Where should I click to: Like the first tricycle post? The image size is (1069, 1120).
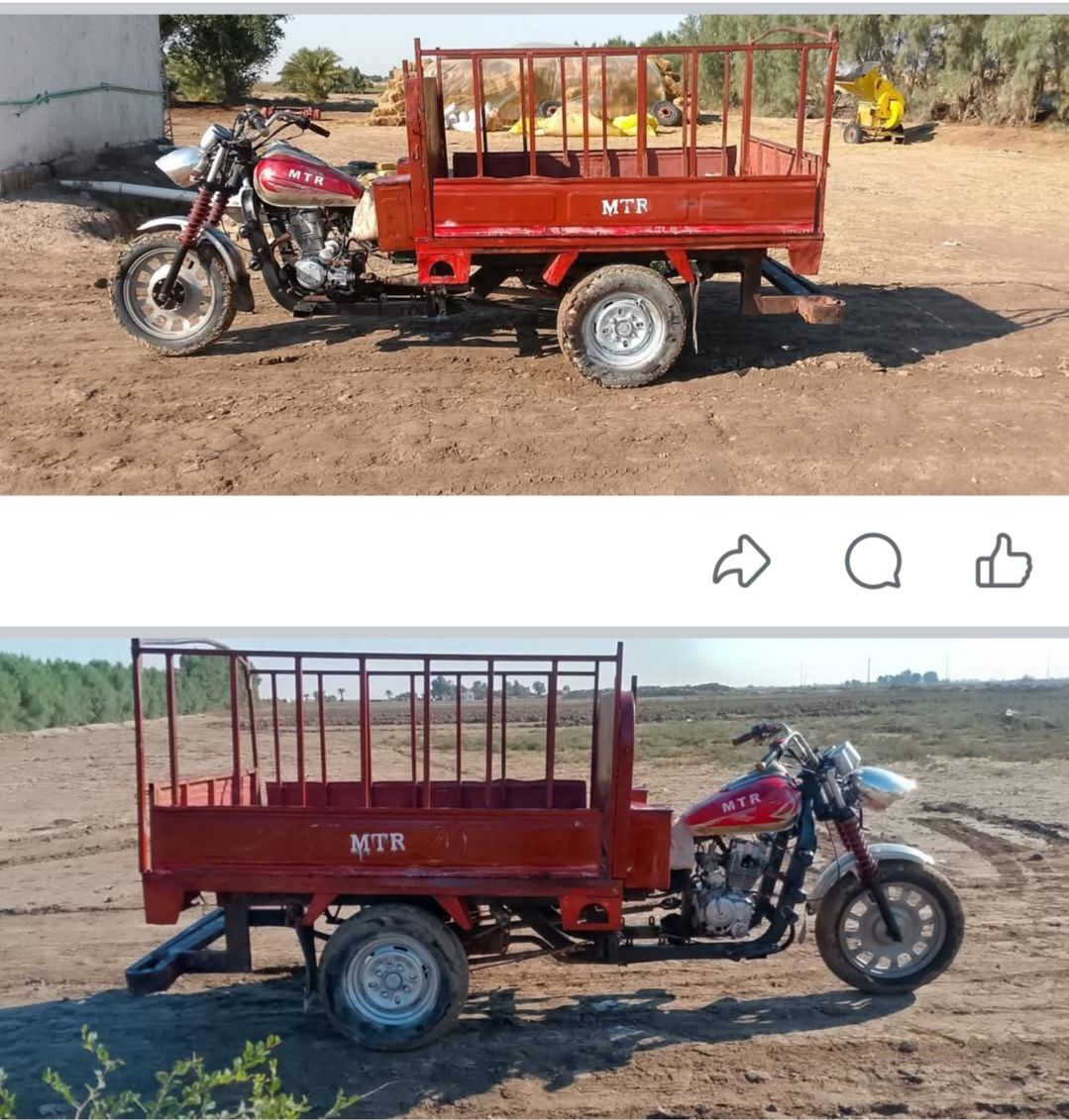1003,561
